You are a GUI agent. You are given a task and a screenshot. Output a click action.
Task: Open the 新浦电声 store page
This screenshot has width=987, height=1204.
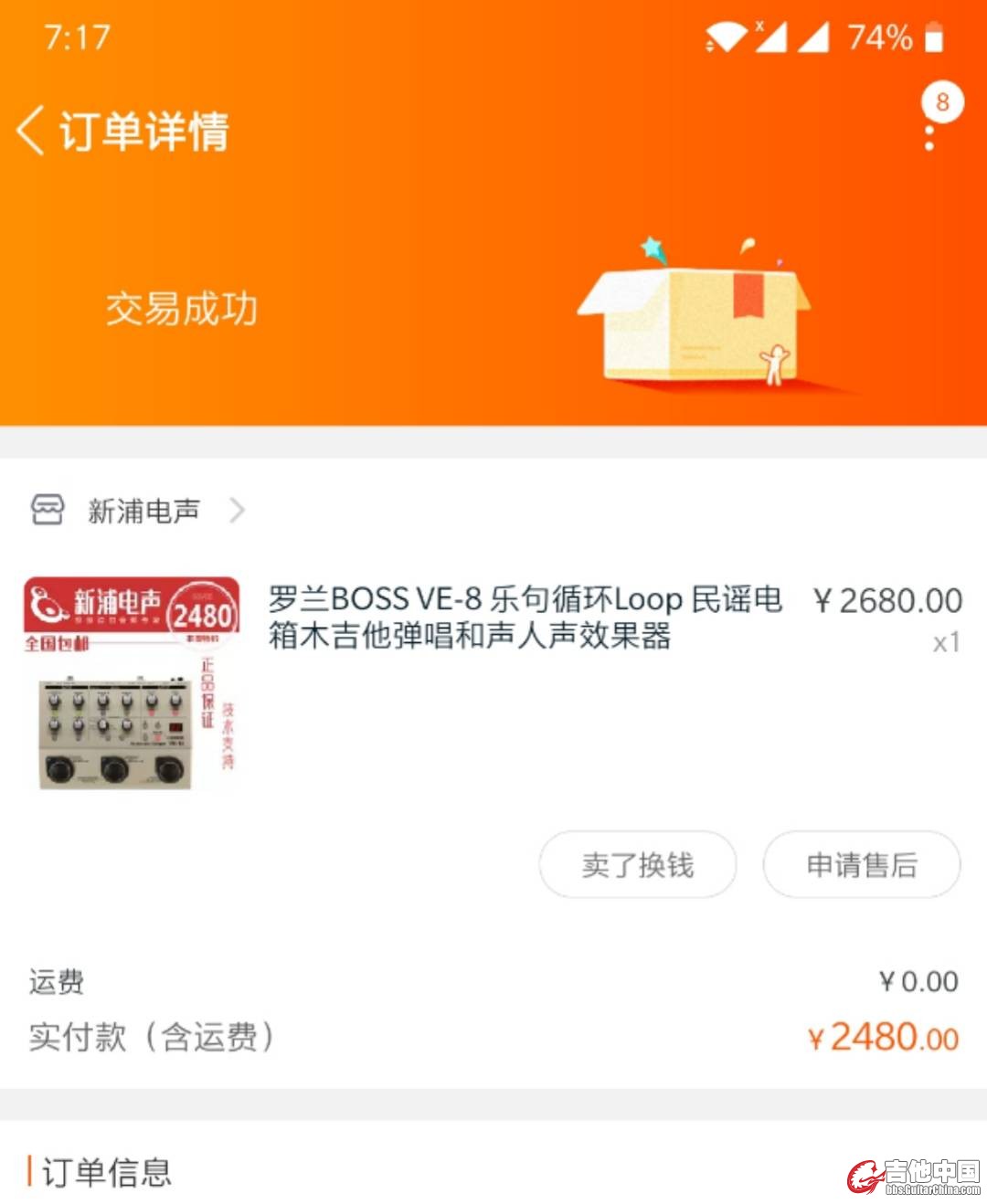click(143, 511)
